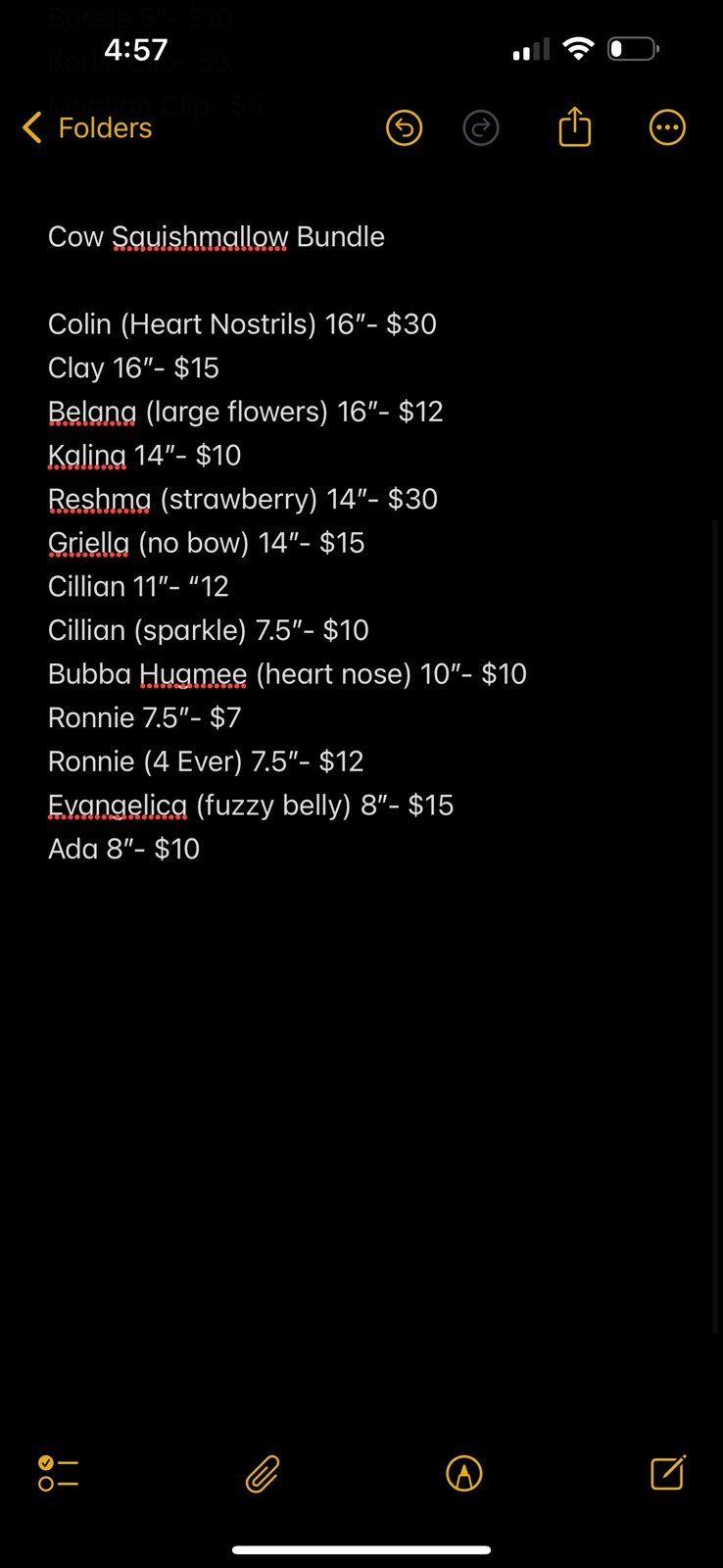Open the more options menu
723x1568 pixels.
click(x=667, y=127)
